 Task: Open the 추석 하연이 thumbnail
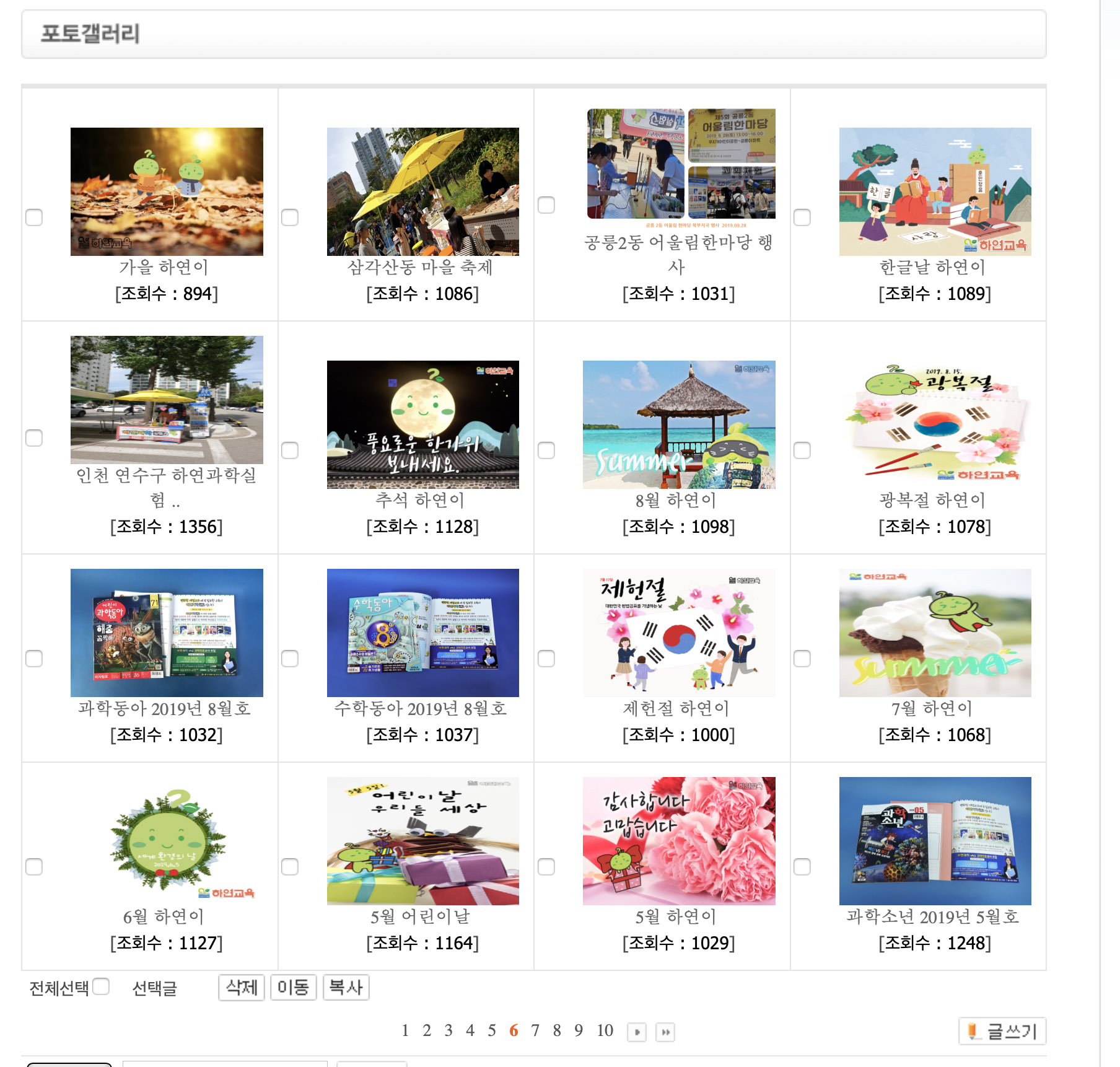422,424
